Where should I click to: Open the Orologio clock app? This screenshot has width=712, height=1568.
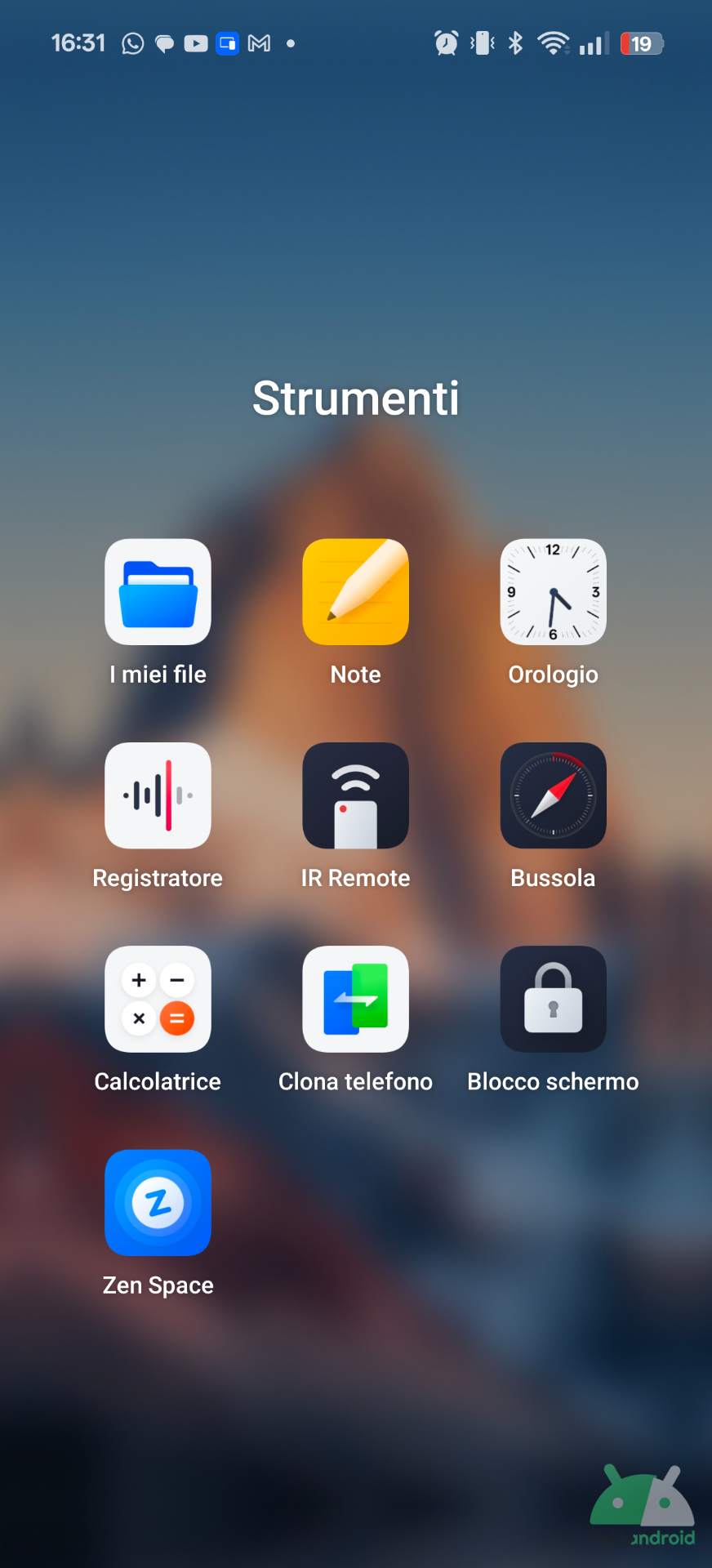pyautogui.click(x=553, y=592)
